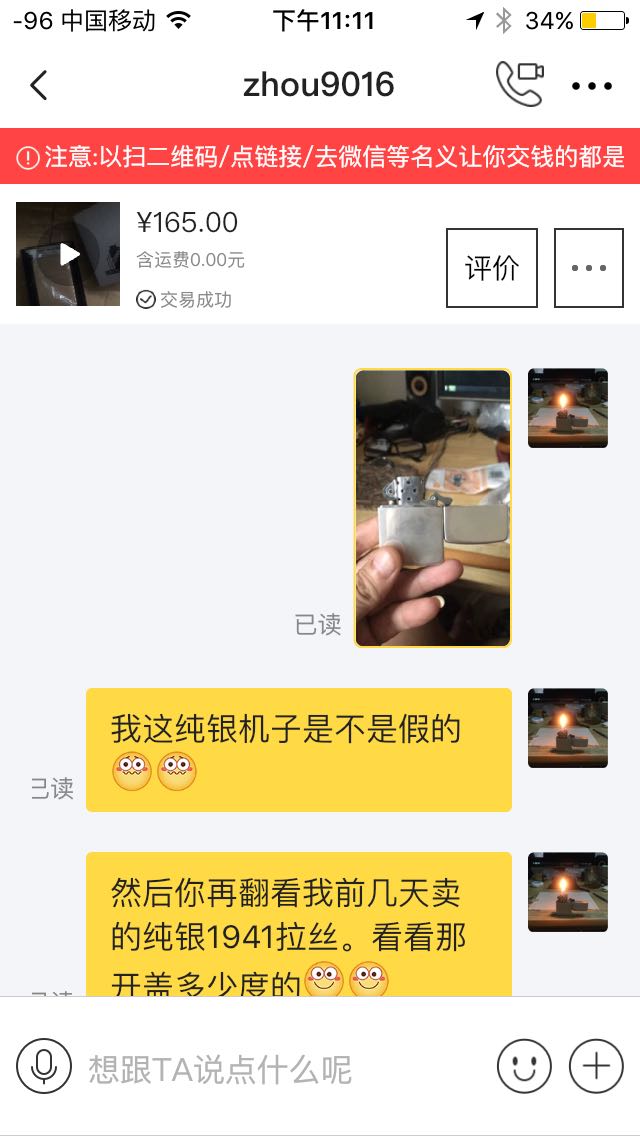This screenshot has height=1136, width=640.
Task: Start a voice or video call
Action: point(519,85)
